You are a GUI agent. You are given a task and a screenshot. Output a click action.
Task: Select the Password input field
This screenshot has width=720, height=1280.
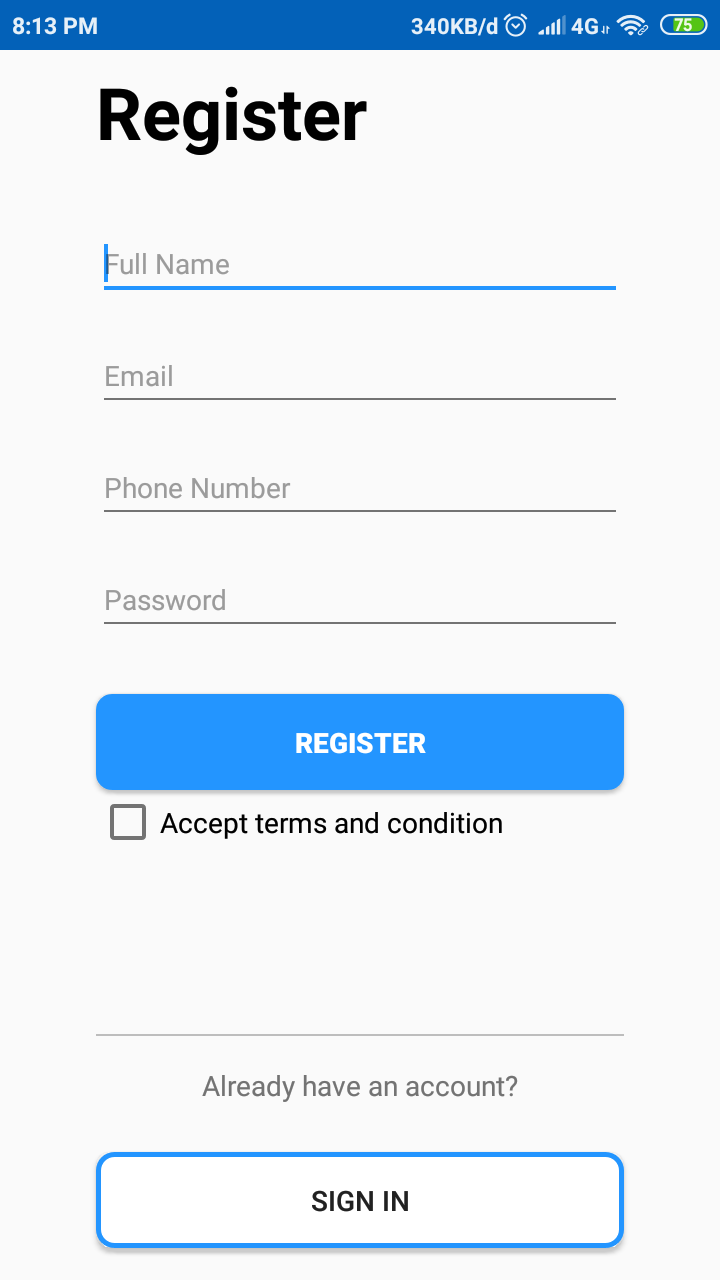(360, 600)
